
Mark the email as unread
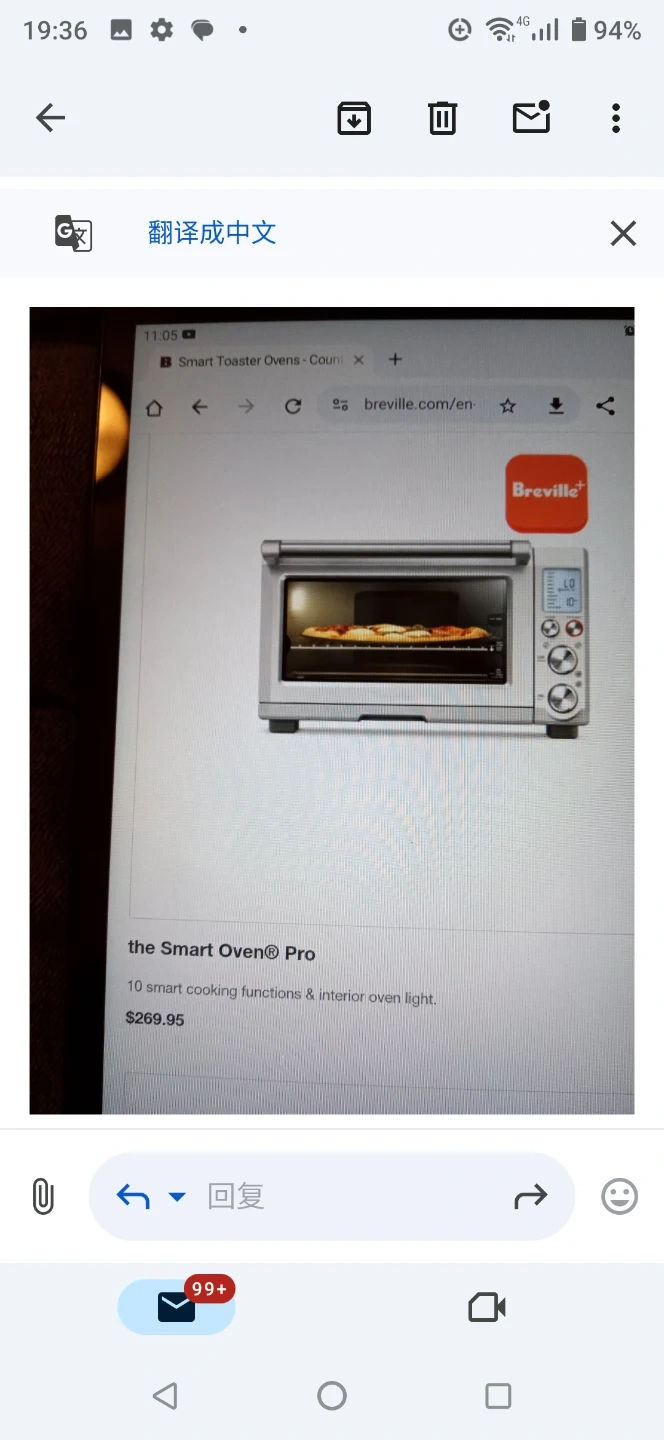[x=531, y=118]
